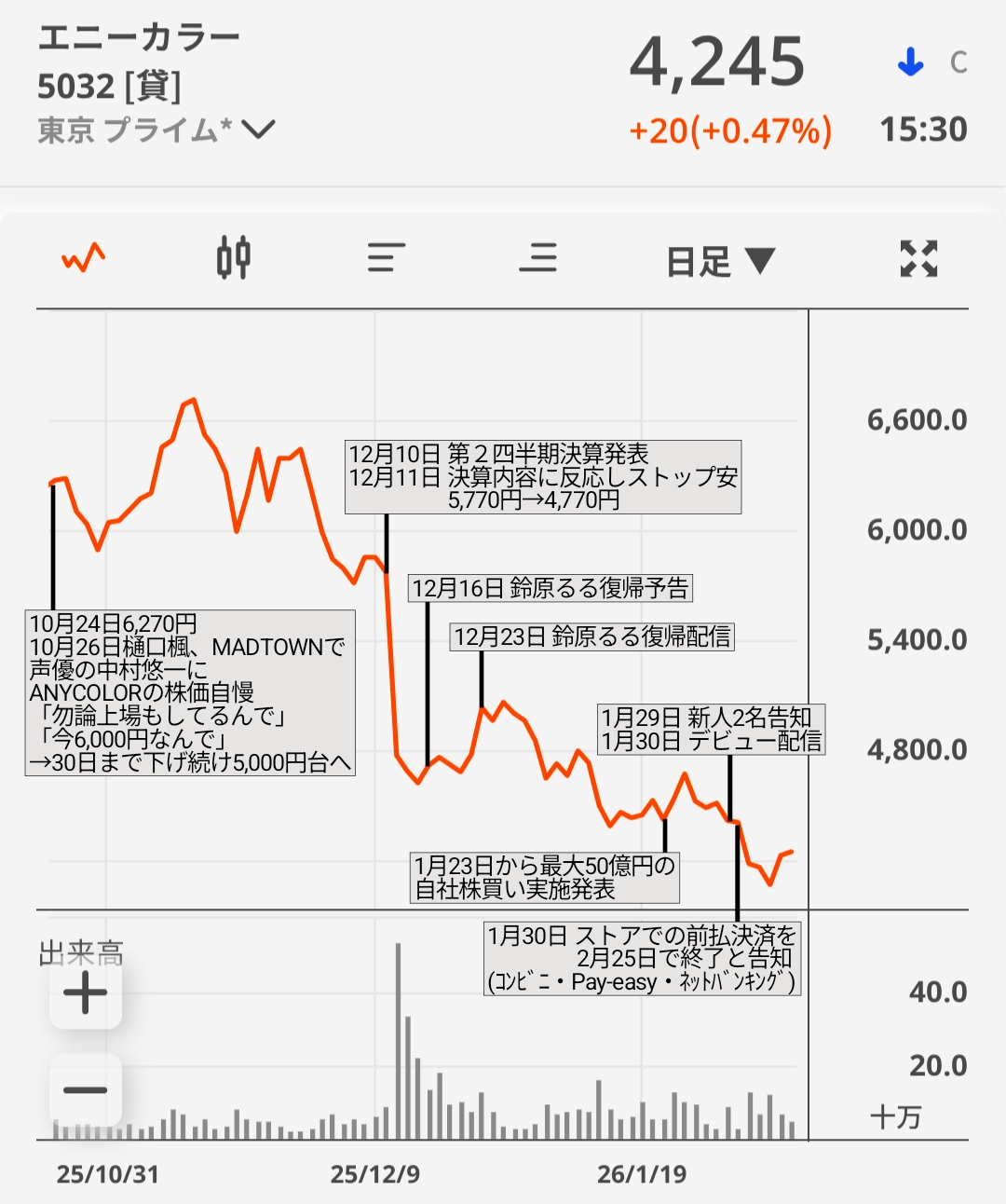Switch to the line chart view

[84, 258]
